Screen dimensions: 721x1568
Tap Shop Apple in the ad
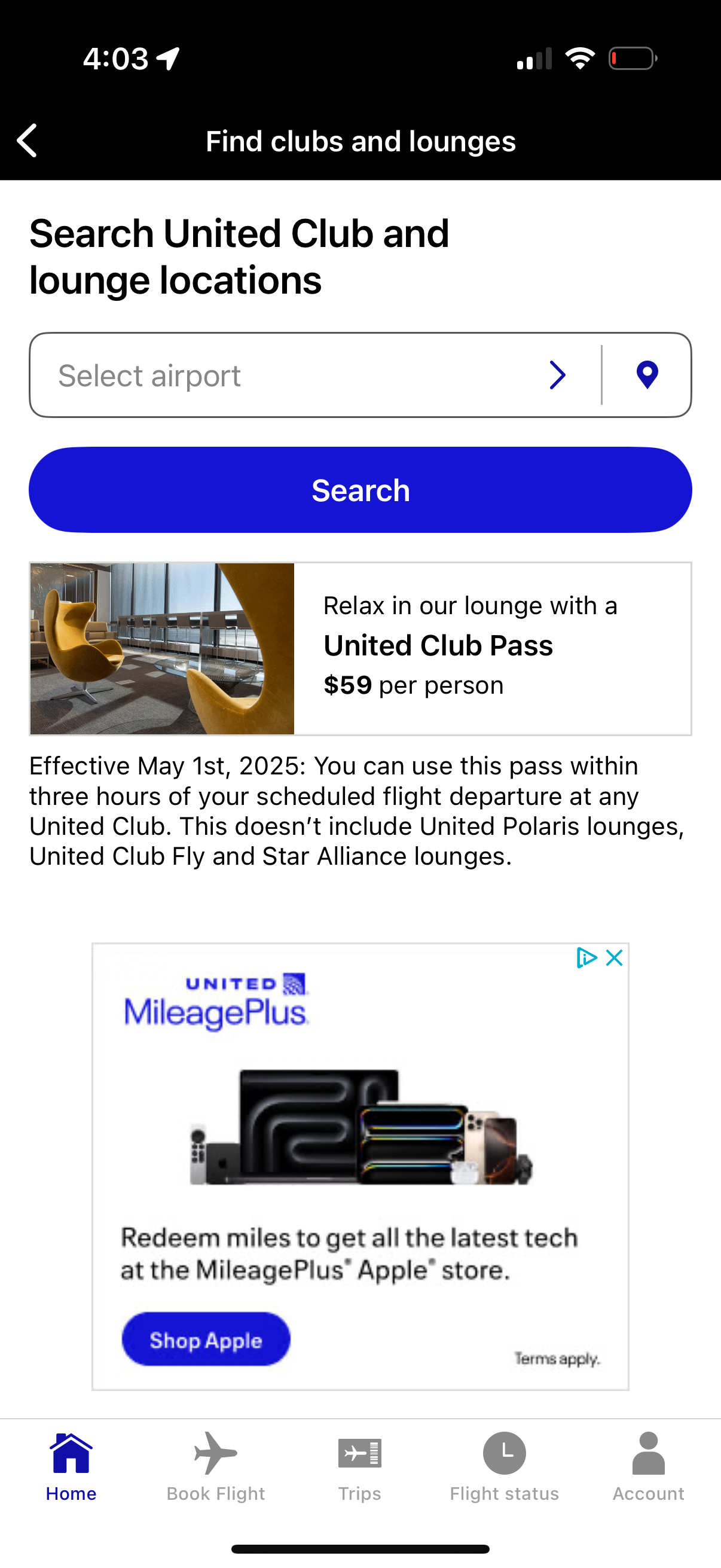pyautogui.click(x=206, y=1339)
